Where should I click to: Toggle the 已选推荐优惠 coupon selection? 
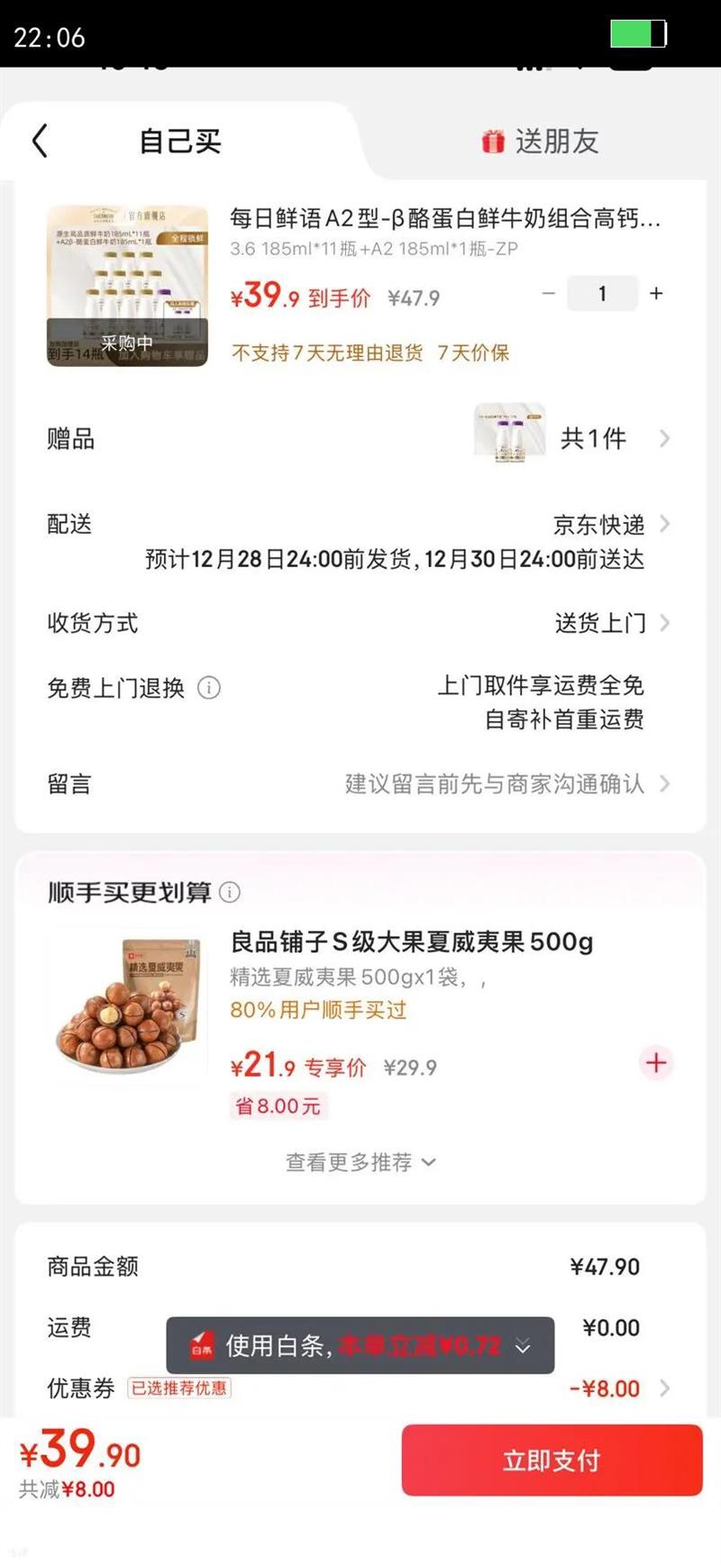pyautogui.click(x=180, y=1389)
